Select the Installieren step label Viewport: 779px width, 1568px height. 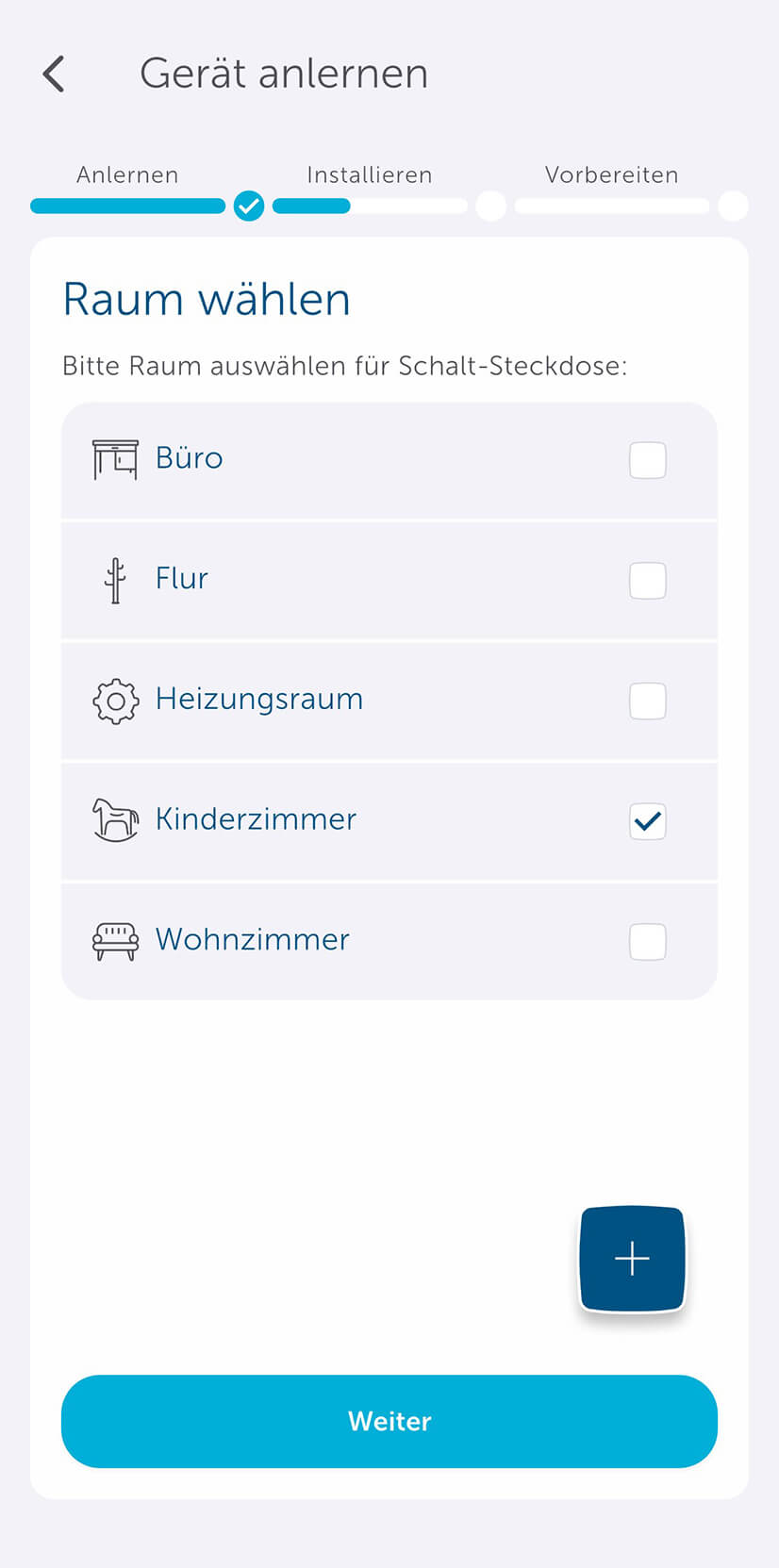(x=369, y=174)
